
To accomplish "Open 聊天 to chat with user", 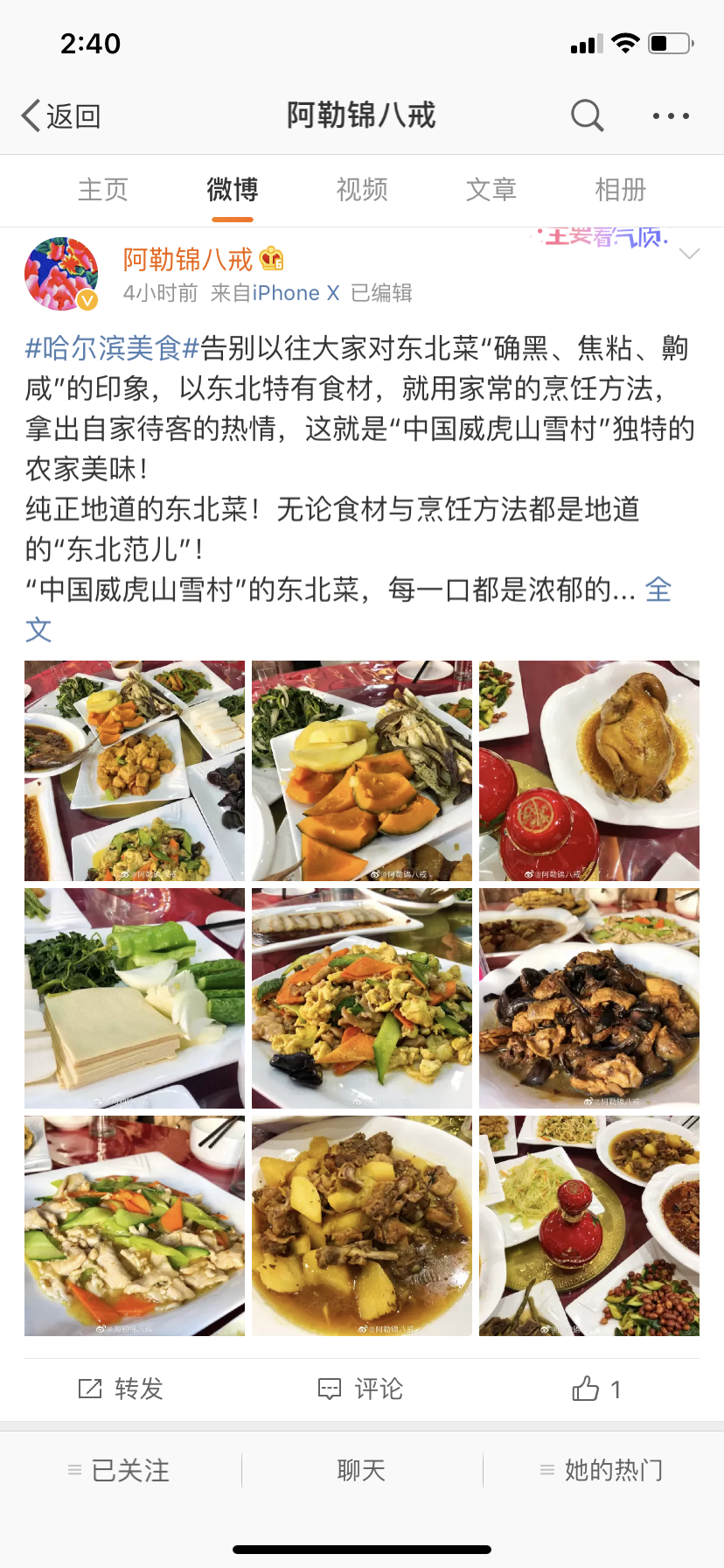I will (x=361, y=1470).
